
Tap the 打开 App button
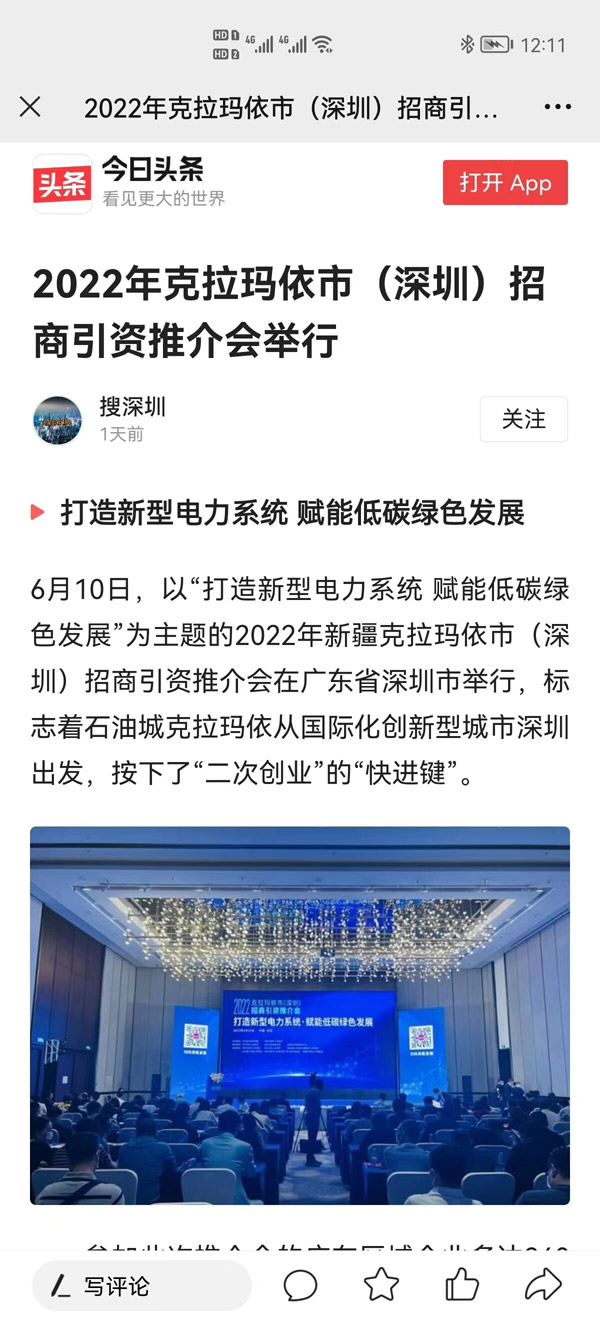coord(505,183)
